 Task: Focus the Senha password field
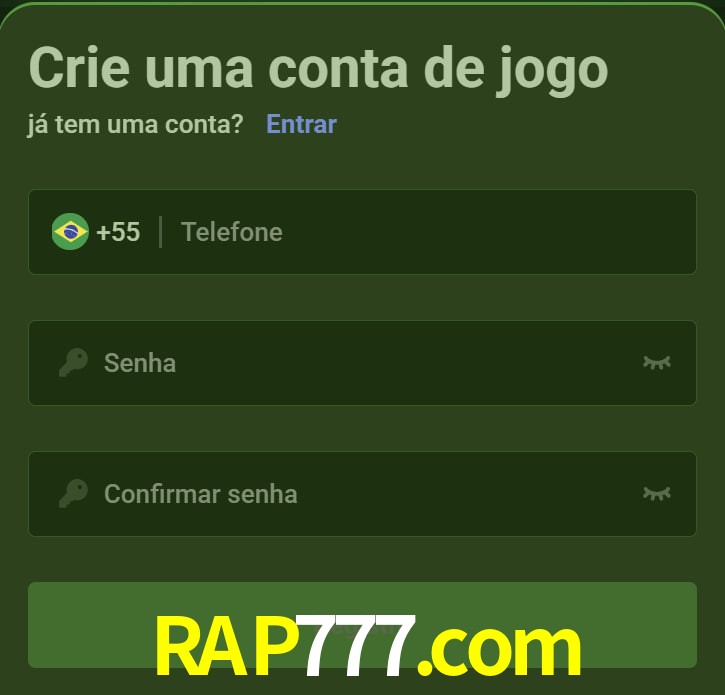coord(360,362)
